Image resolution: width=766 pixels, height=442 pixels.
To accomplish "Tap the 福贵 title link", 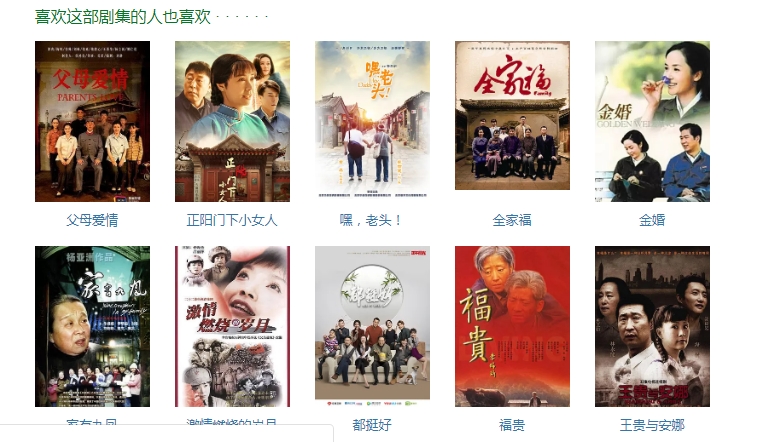I will point(512,425).
